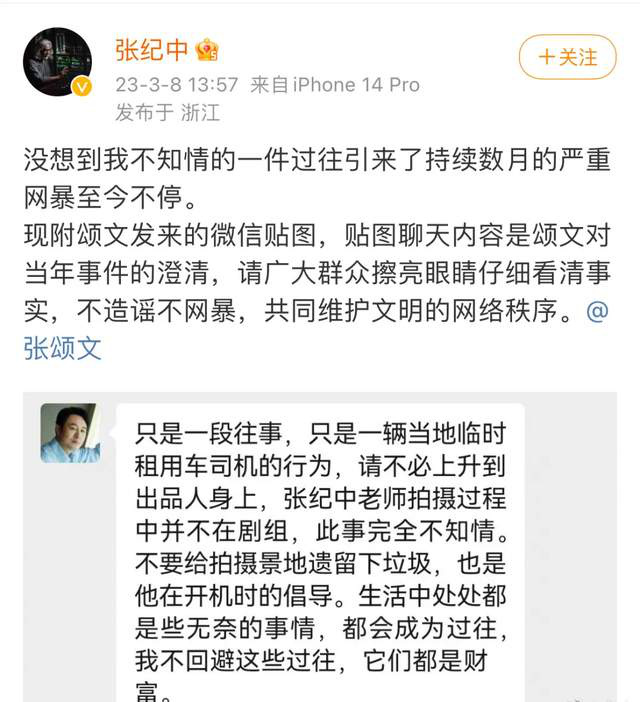Open the 张纪中 username profile link
The image size is (640, 702).
point(153,47)
